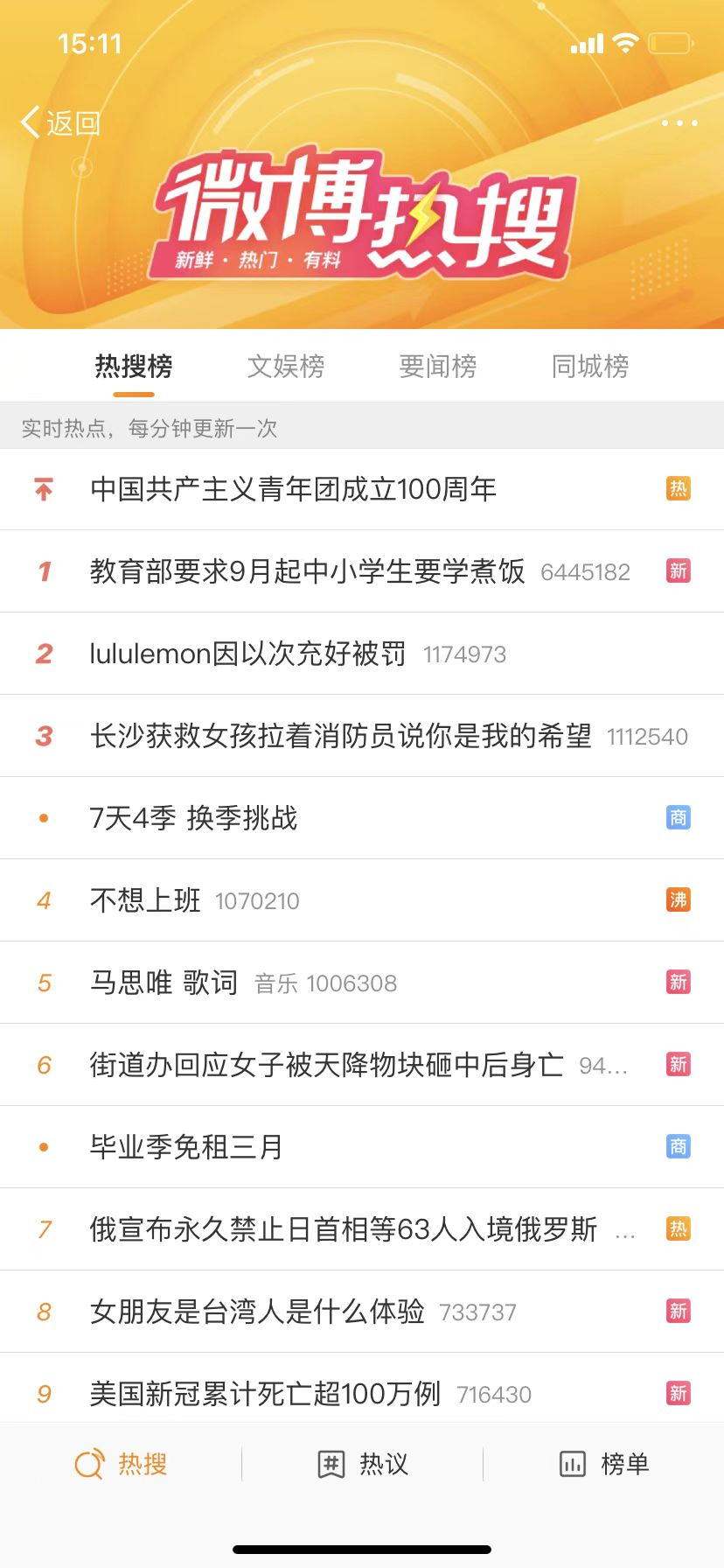Screen dimensions: 724x1568
Task: Open the 不想上班 trending topic
Action: [x=362, y=900]
